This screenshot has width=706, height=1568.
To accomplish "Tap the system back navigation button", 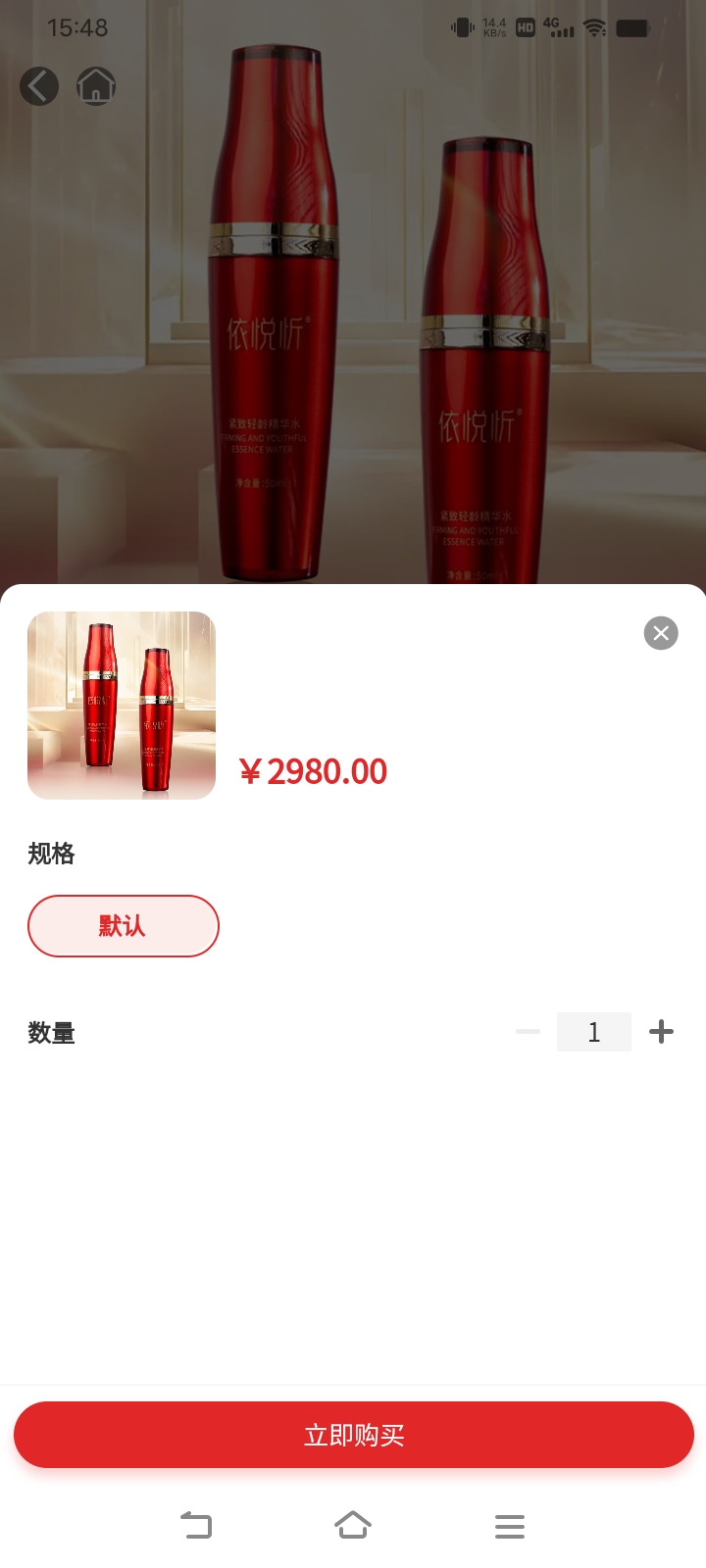I will [x=196, y=1525].
